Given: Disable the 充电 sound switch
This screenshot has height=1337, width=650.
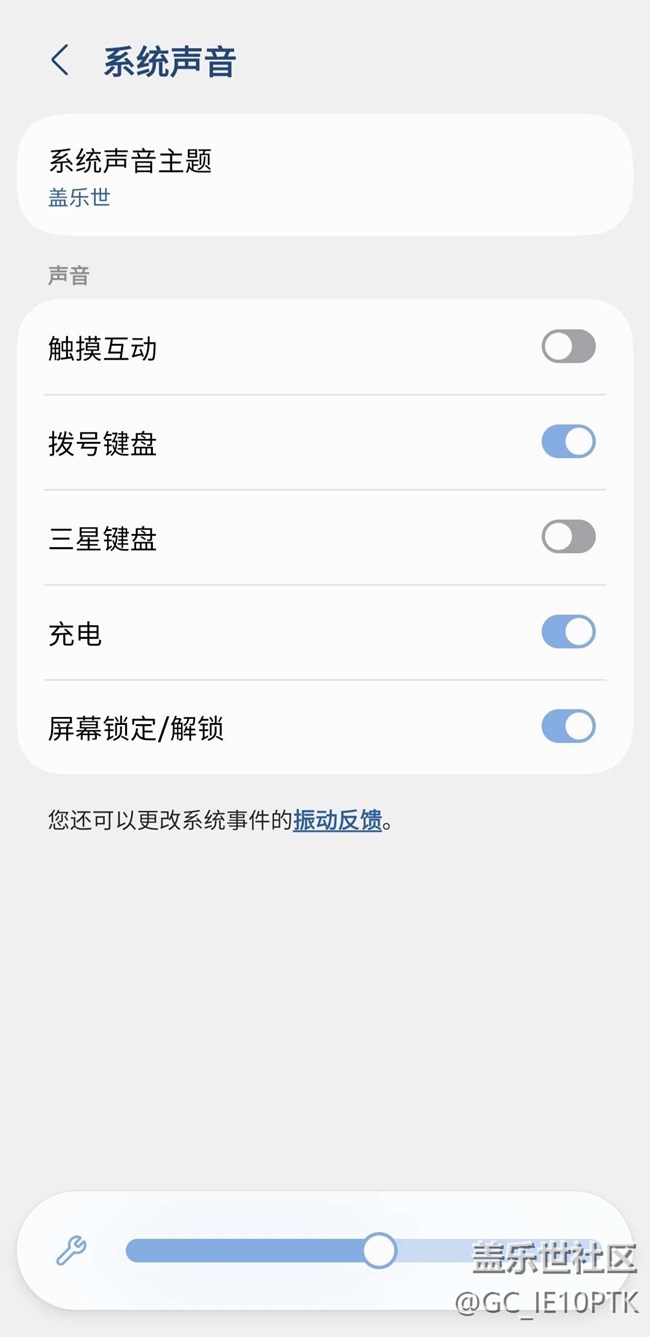Looking at the screenshot, I should pos(568,632).
